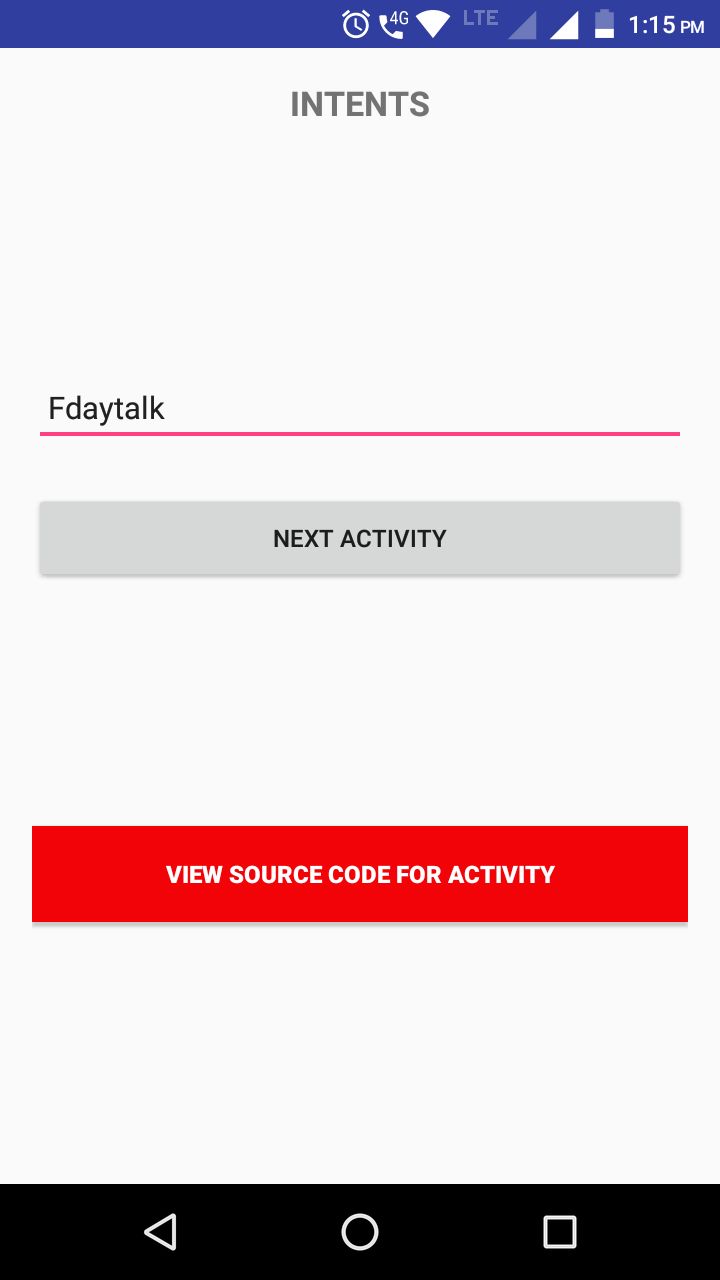Open the recent apps overview
The height and width of the screenshot is (1280, 720).
tap(560, 1232)
